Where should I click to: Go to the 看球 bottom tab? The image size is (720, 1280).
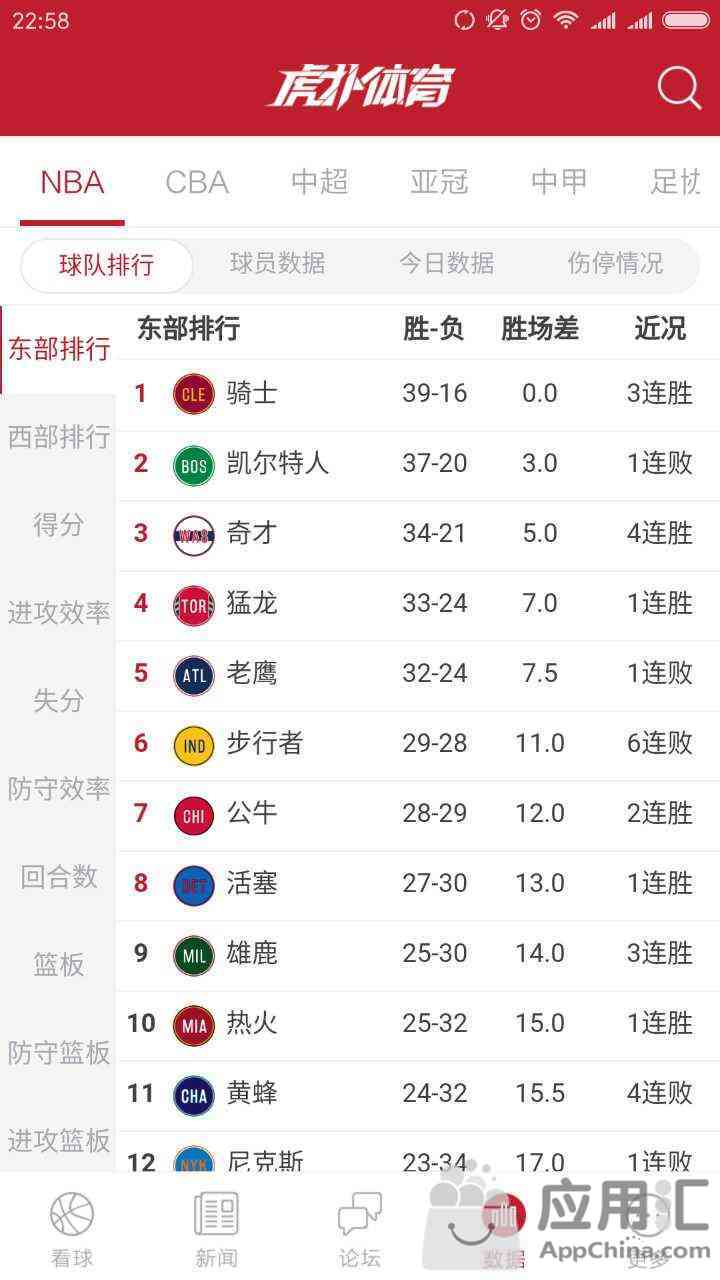[x=72, y=1228]
